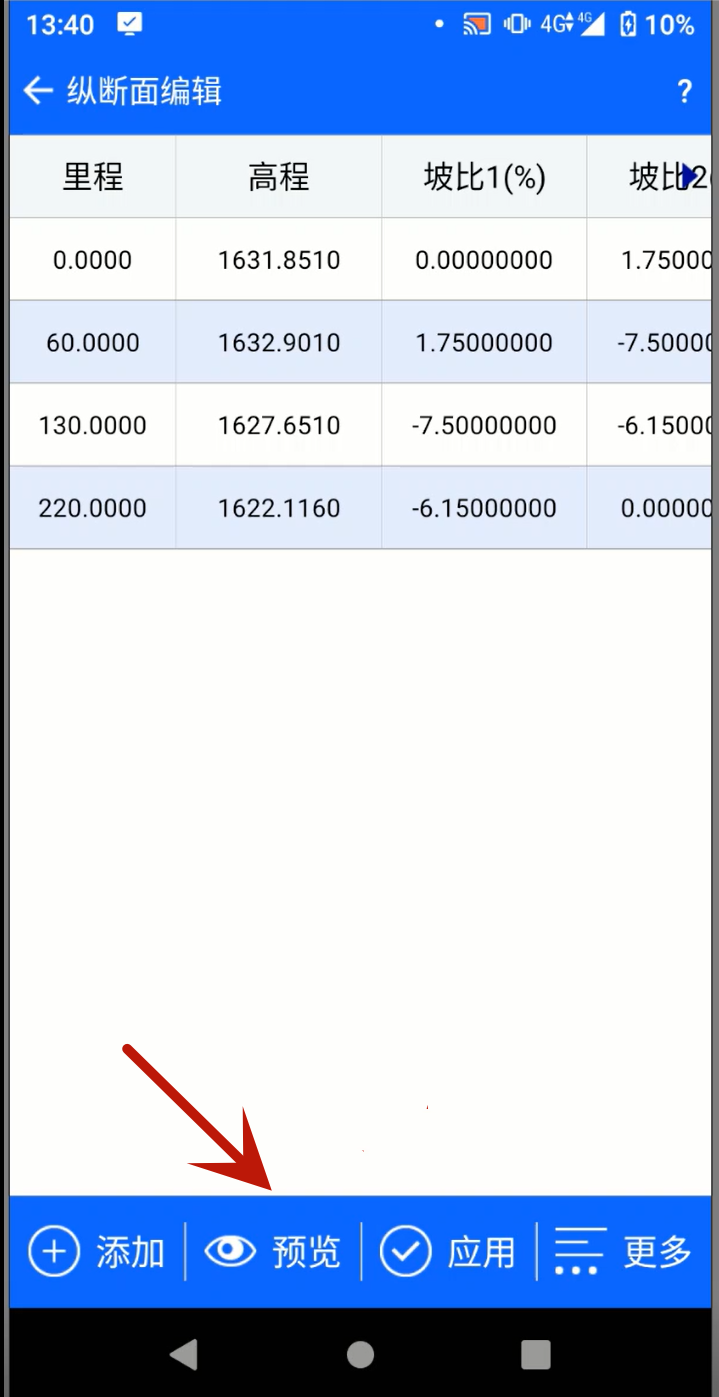Select the row with 里程 130.0000

[x=360, y=425]
